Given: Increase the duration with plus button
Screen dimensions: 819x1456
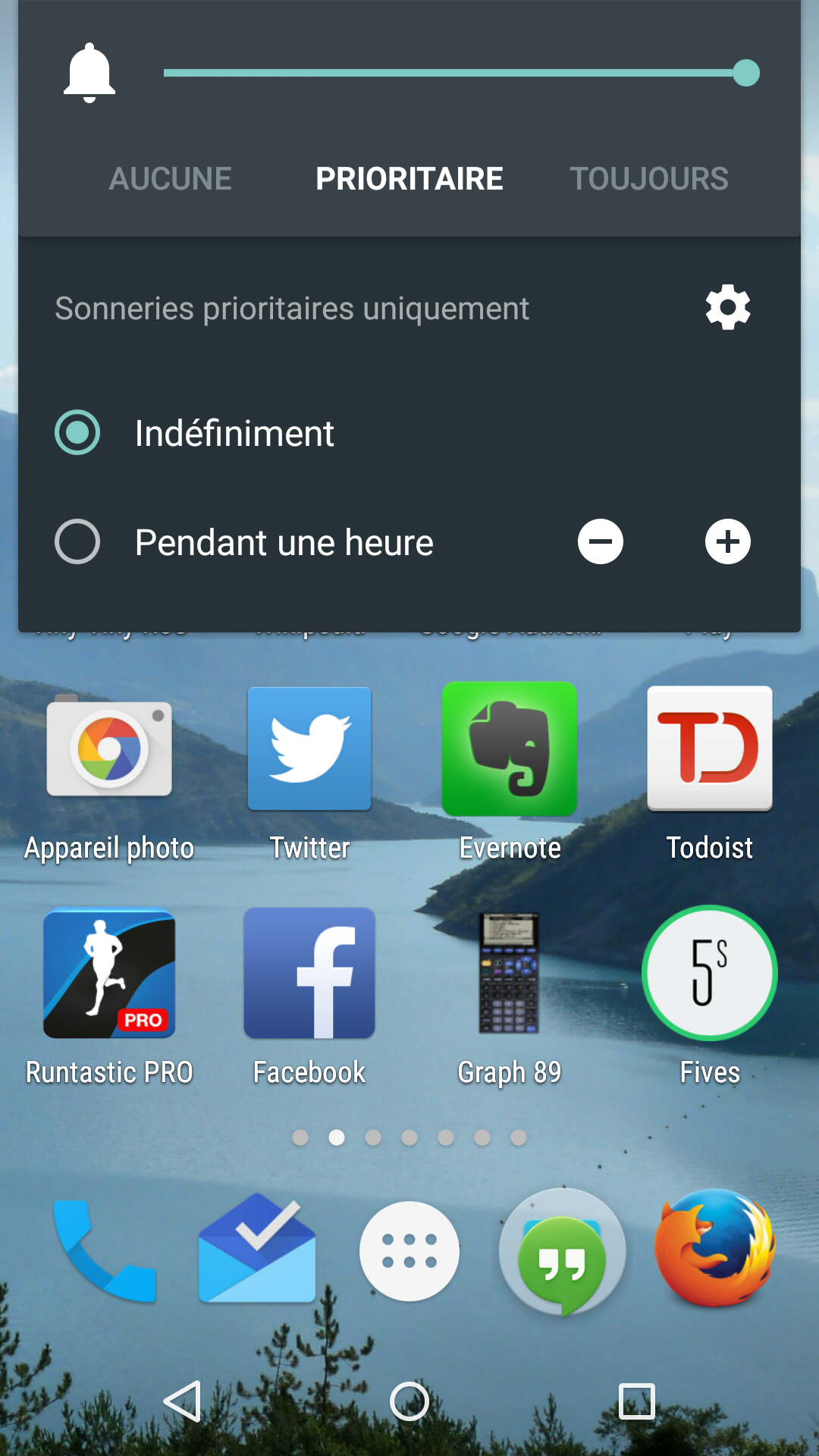Looking at the screenshot, I should [728, 541].
